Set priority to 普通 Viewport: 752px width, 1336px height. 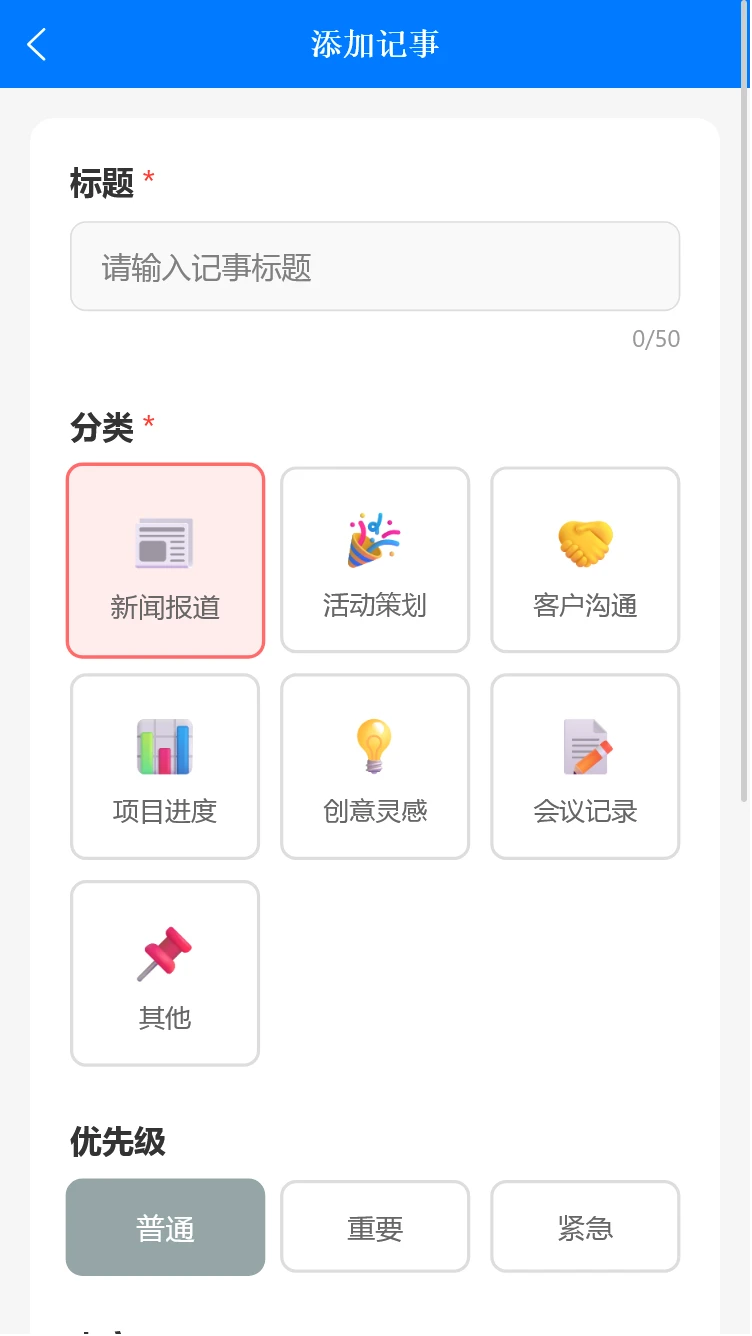click(165, 1227)
